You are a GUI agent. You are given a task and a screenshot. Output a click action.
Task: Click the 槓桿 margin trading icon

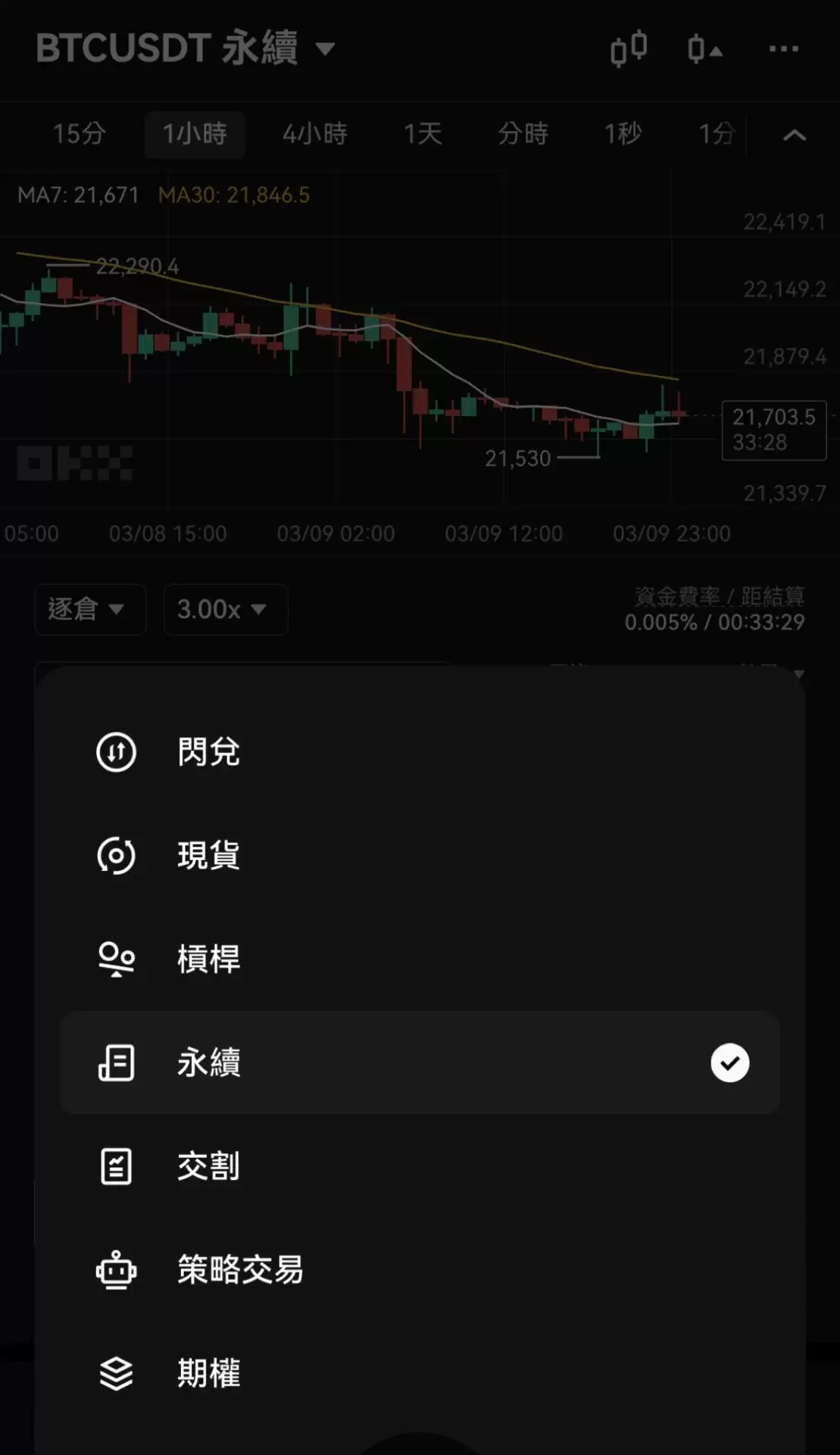[x=116, y=959]
